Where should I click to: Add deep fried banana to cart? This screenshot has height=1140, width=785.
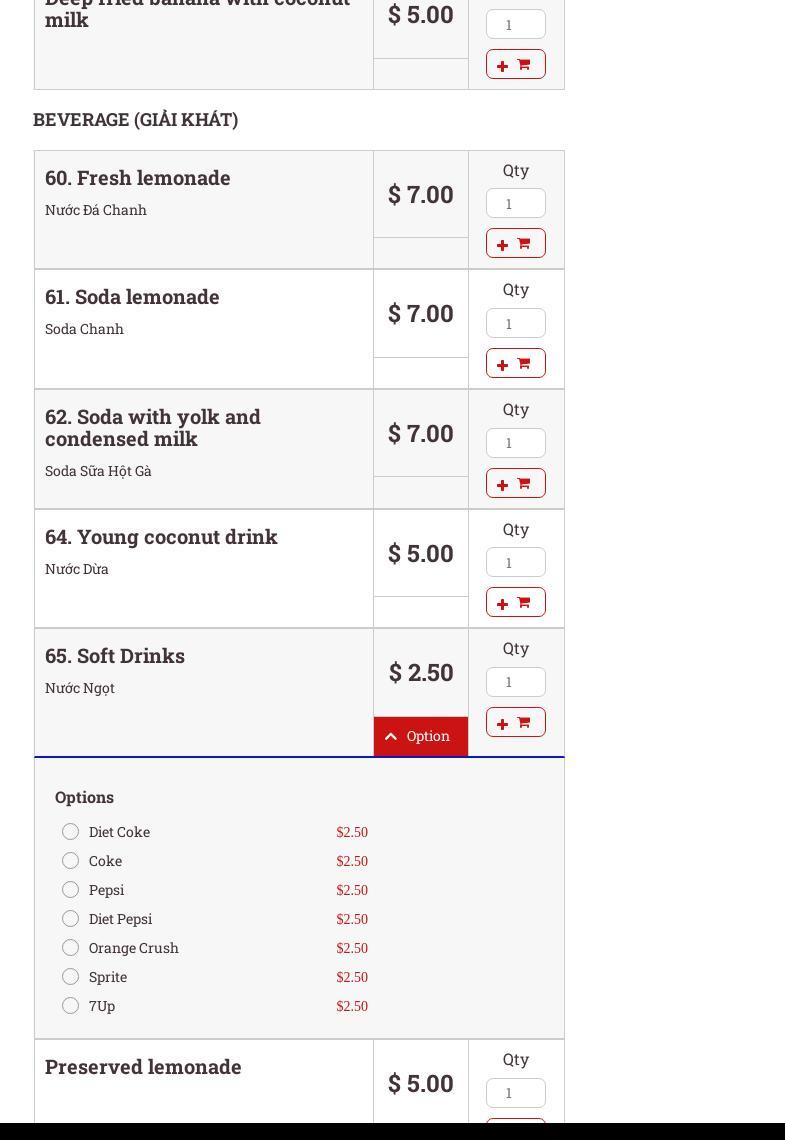coord(515,64)
